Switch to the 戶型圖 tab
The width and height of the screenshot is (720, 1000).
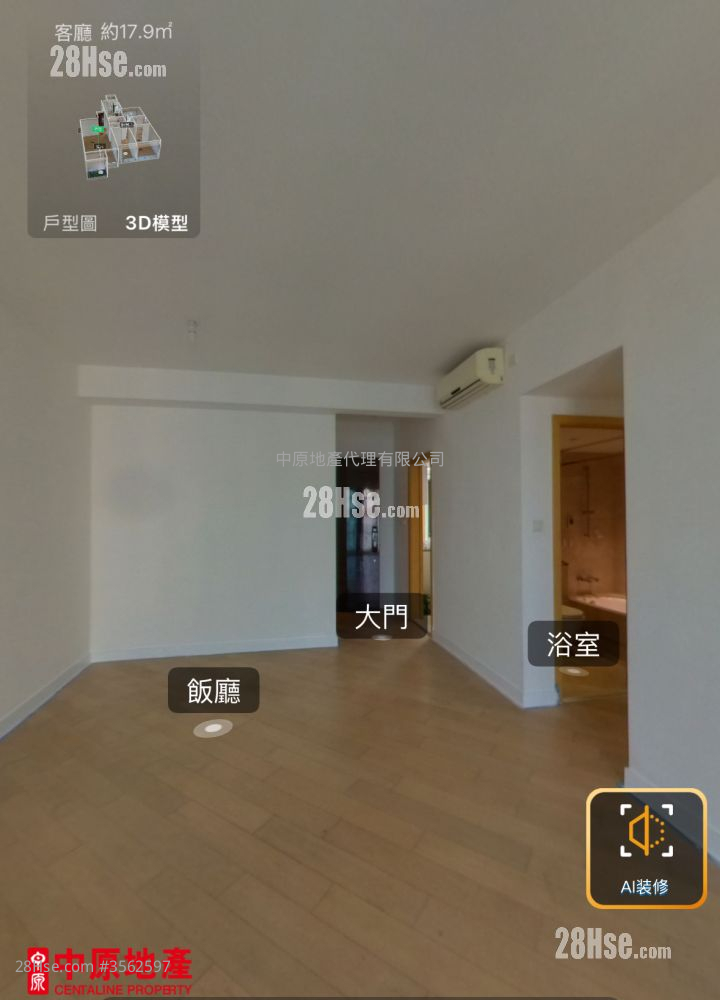point(70,223)
